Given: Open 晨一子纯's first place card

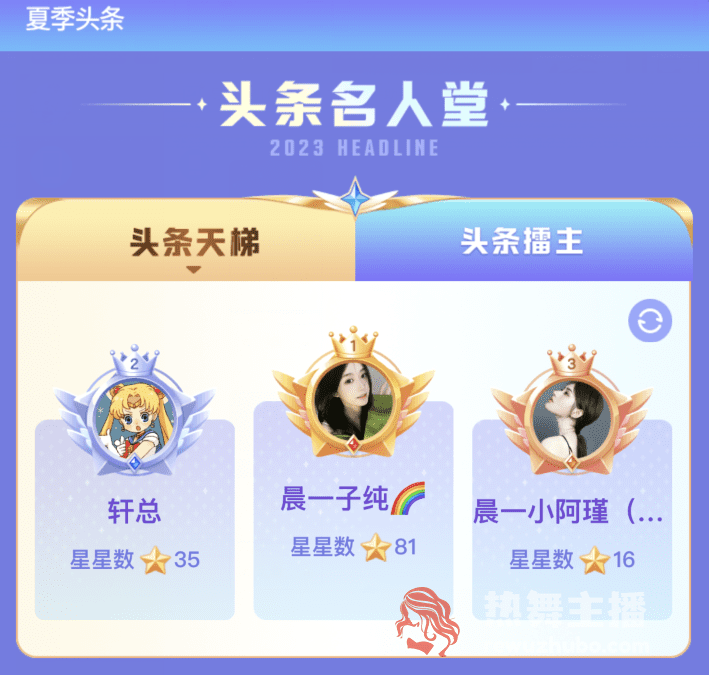Looking at the screenshot, I should pos(353,505).
